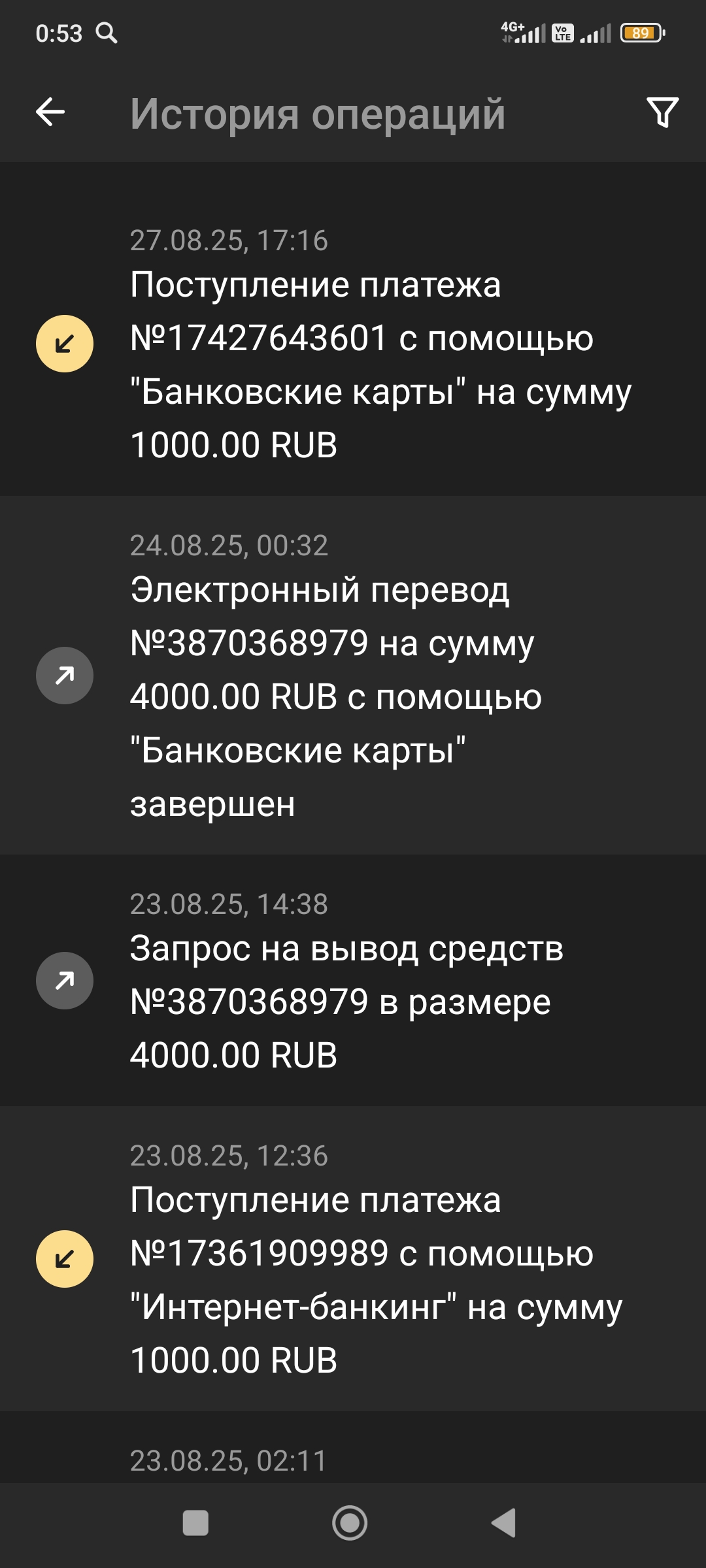Open payment №17361909989 entry
The width and height of the screenshot is (706, 1568).
click(353, 1258)
